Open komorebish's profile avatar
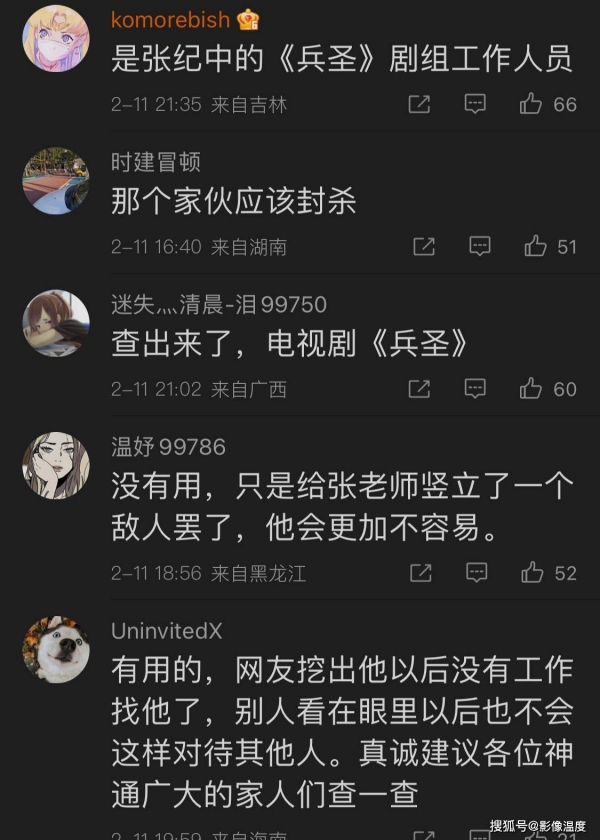The height and width of the screenshot is (840, 600). [x=56, y=36]
